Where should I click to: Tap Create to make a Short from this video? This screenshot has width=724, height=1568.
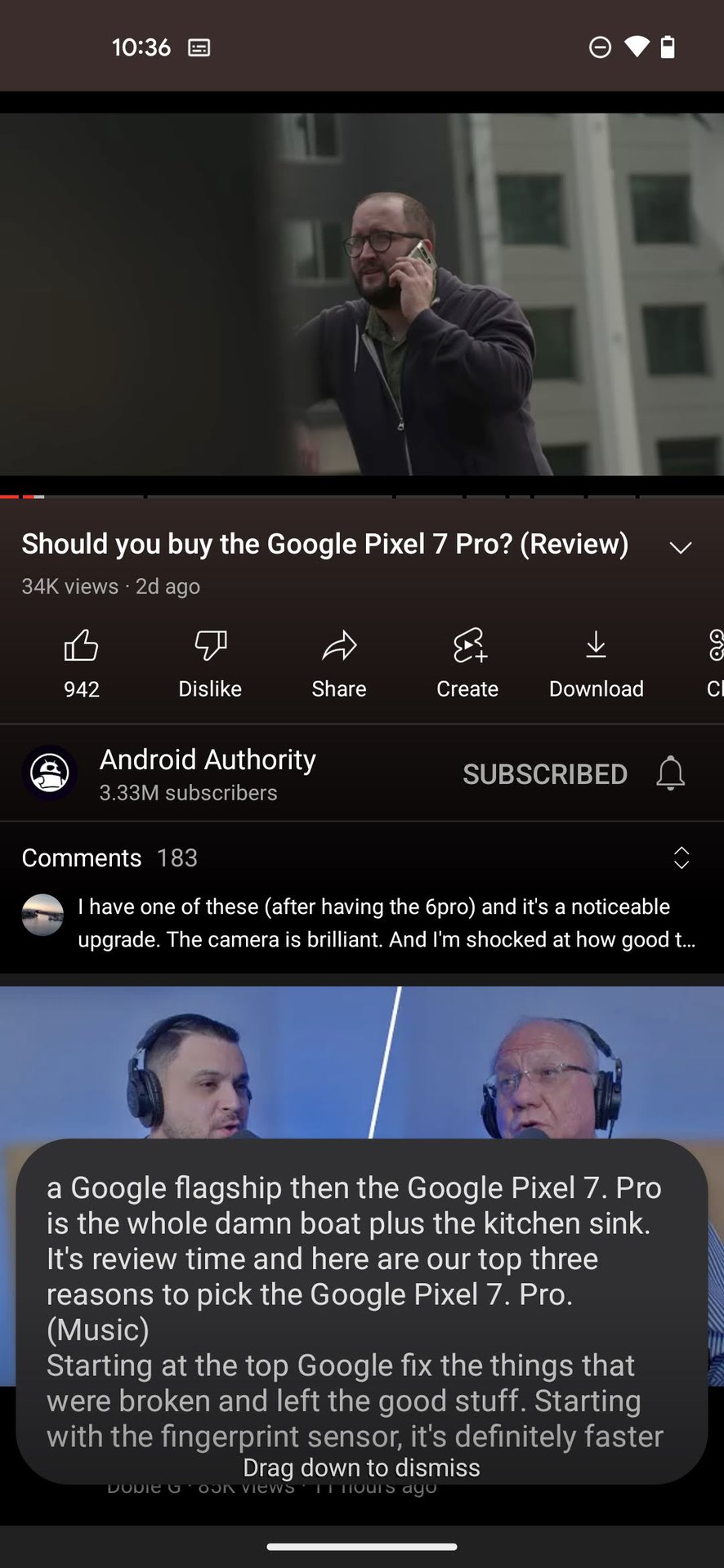467,662
